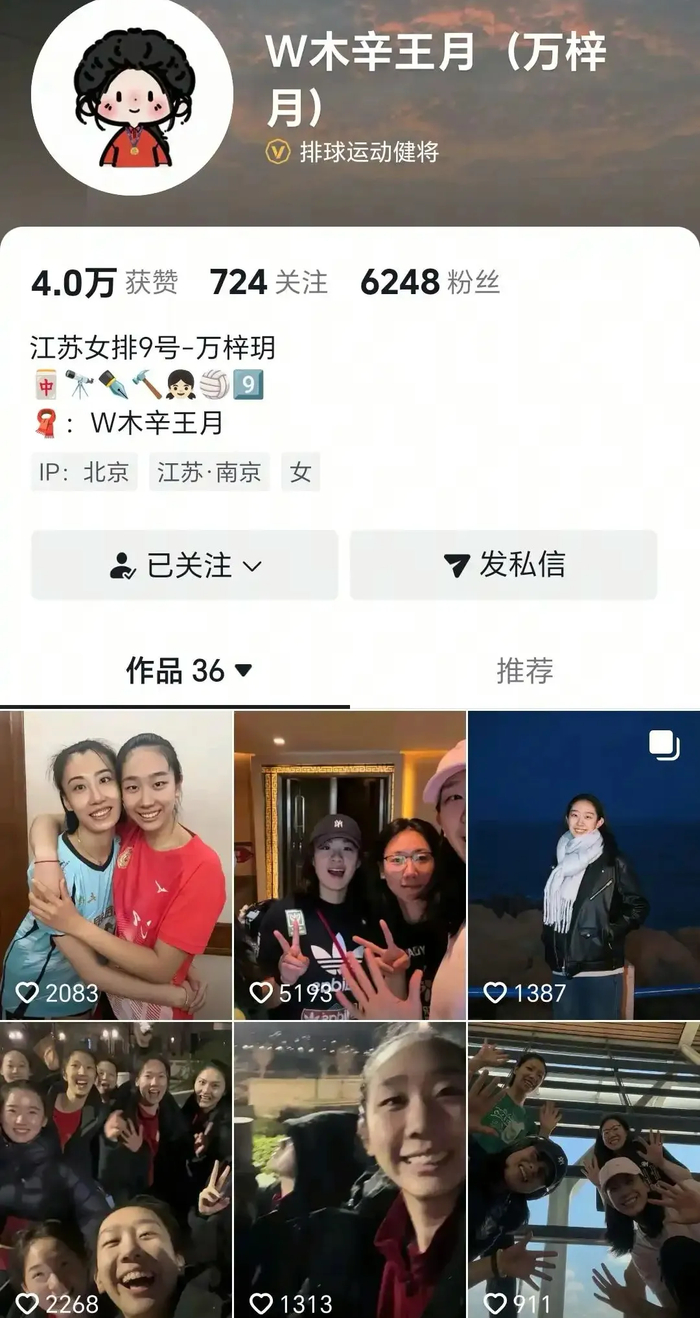The image size is (700, 1318).
Task: Open the post with 2083 likes
Action: (116, 865)
